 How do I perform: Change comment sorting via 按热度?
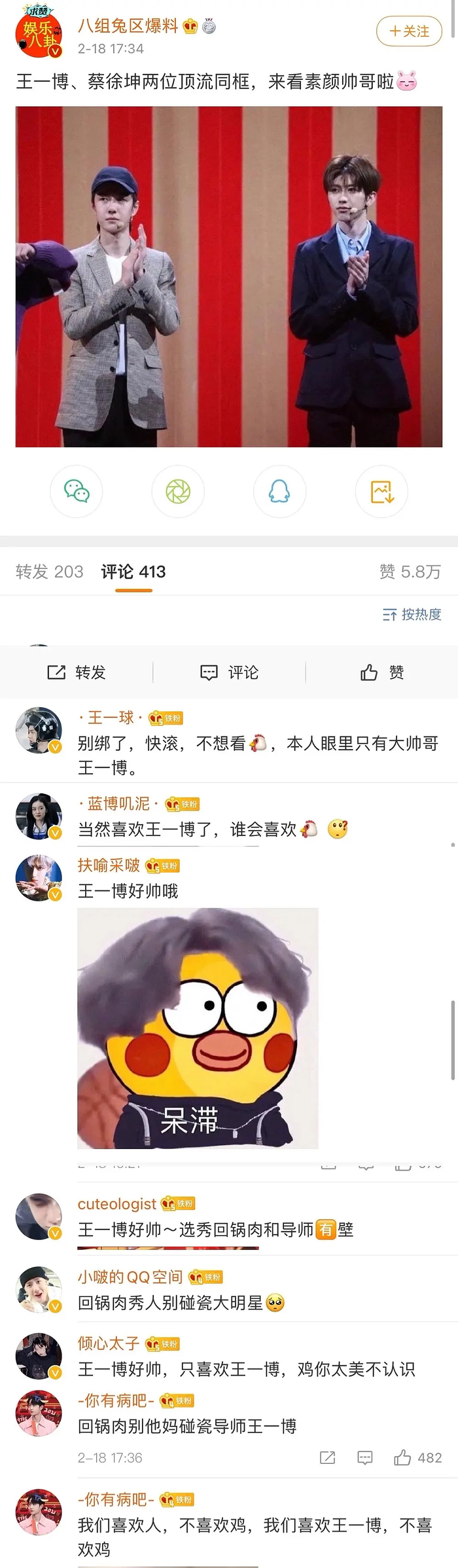click(412, 614)
